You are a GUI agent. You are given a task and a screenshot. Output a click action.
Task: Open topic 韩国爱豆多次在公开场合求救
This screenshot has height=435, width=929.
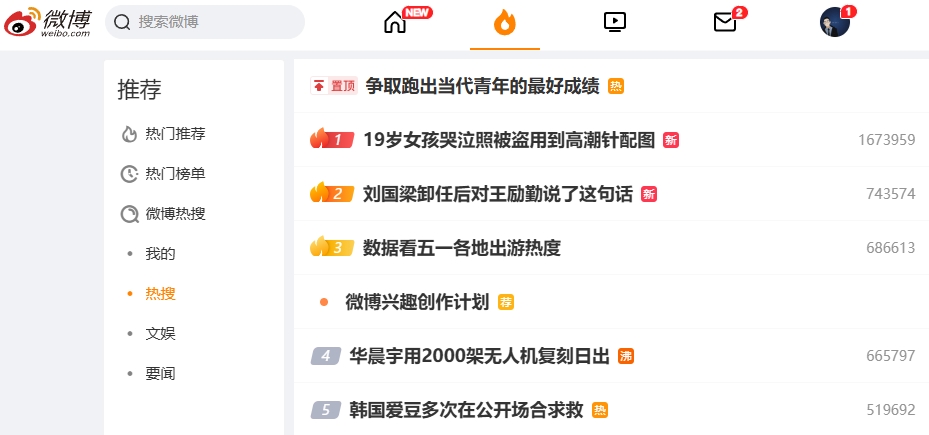click(x=466, y=410)
